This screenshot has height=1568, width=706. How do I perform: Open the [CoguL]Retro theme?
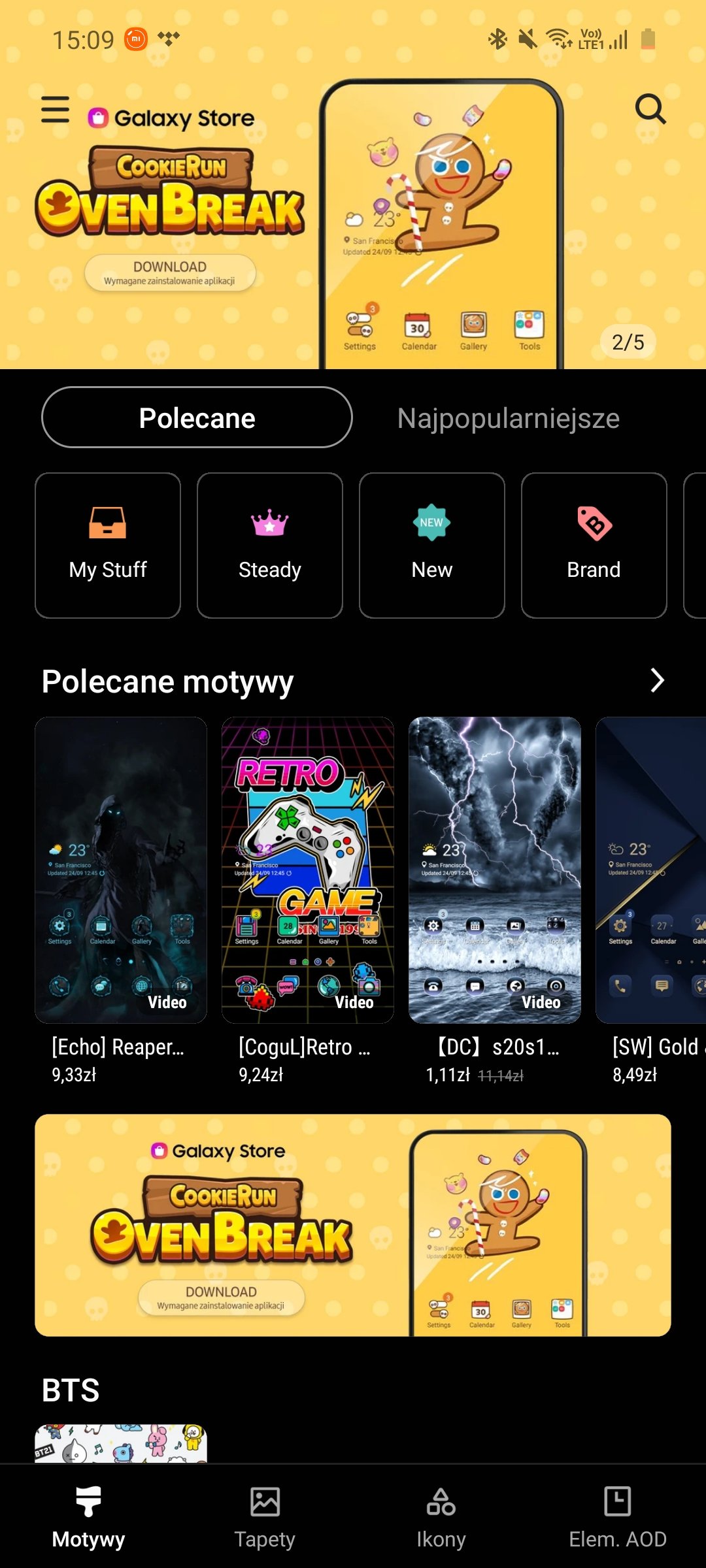(308, 870)
